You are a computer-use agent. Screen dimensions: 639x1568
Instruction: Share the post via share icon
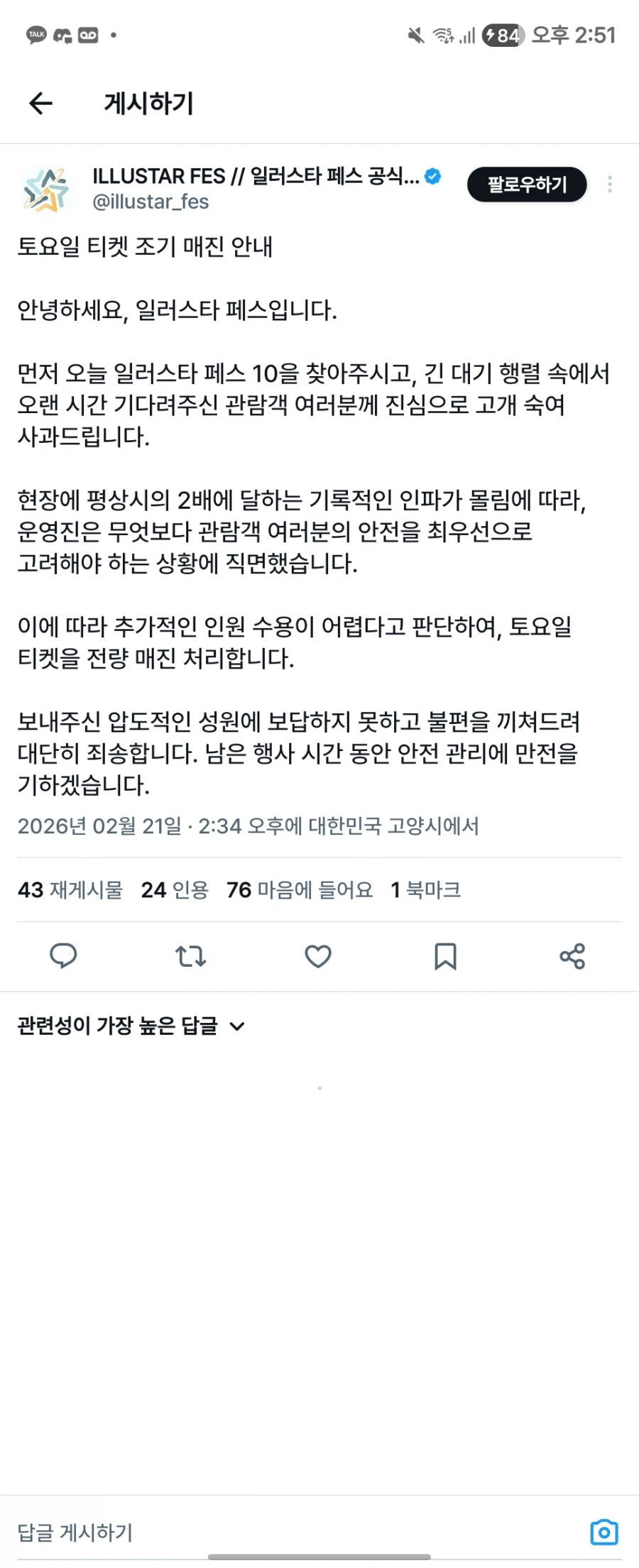click(x=572, y=956)
